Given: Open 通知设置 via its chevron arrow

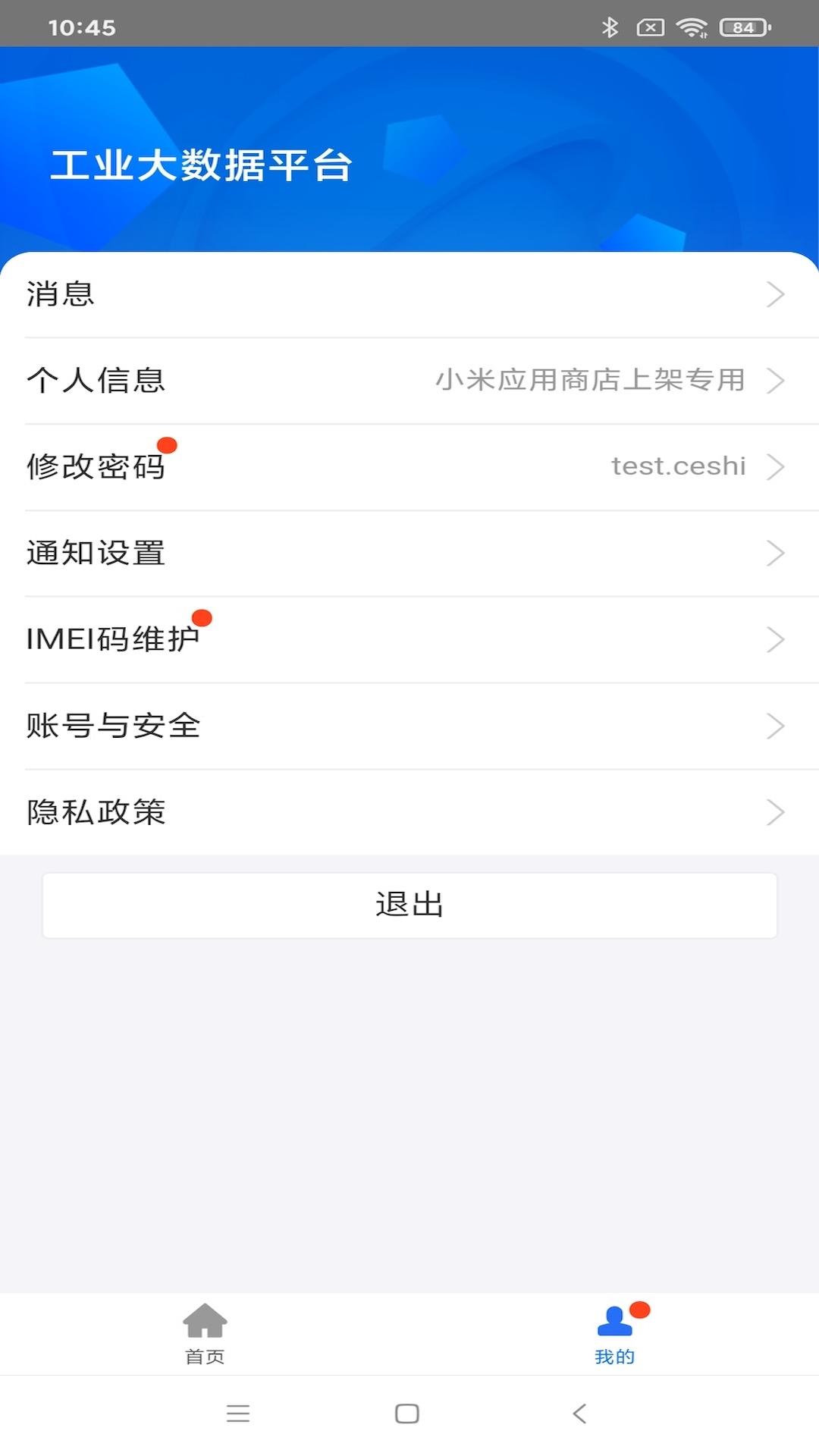Looking at the screenshot, I should pyautogui.click(x=775, y=553).
